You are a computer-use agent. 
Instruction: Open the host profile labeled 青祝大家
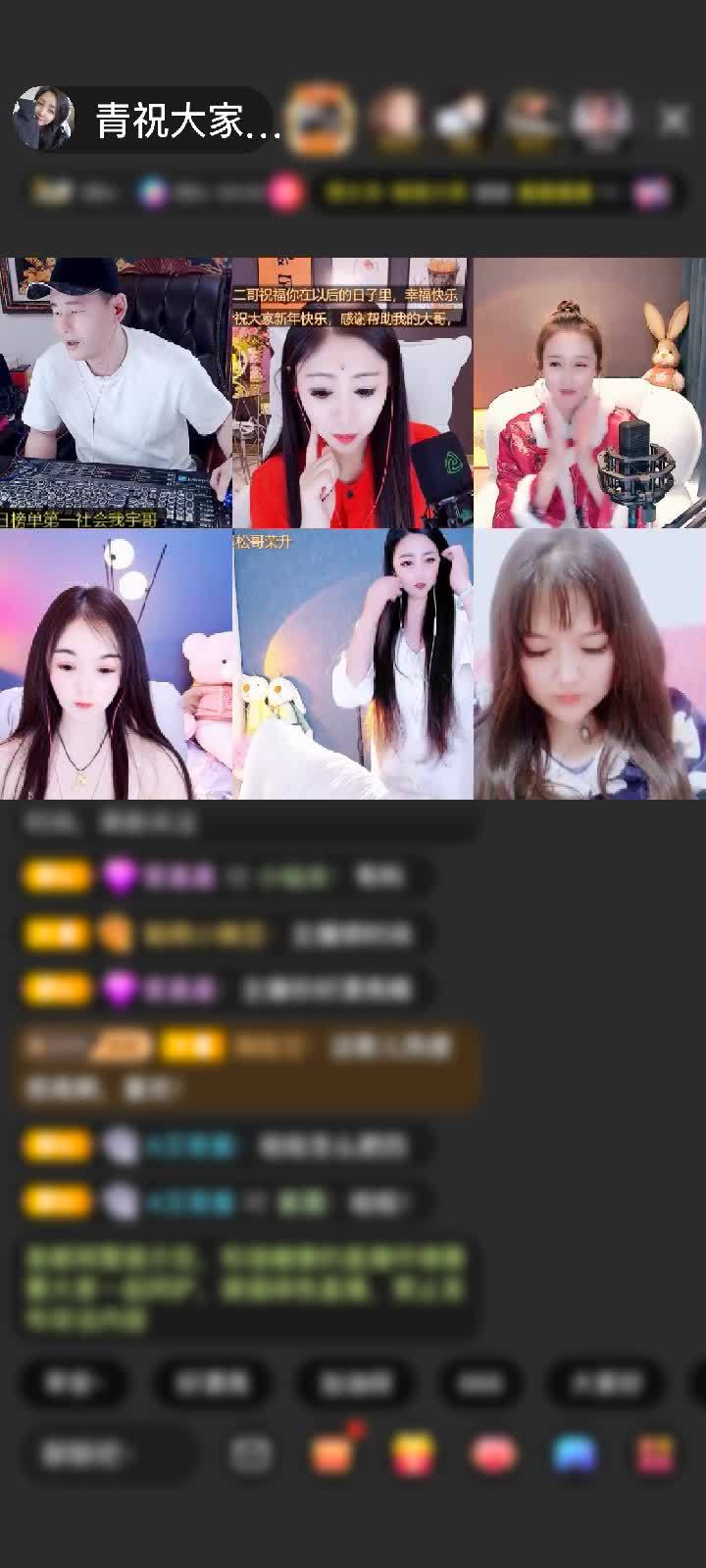[x=147, y=120]
